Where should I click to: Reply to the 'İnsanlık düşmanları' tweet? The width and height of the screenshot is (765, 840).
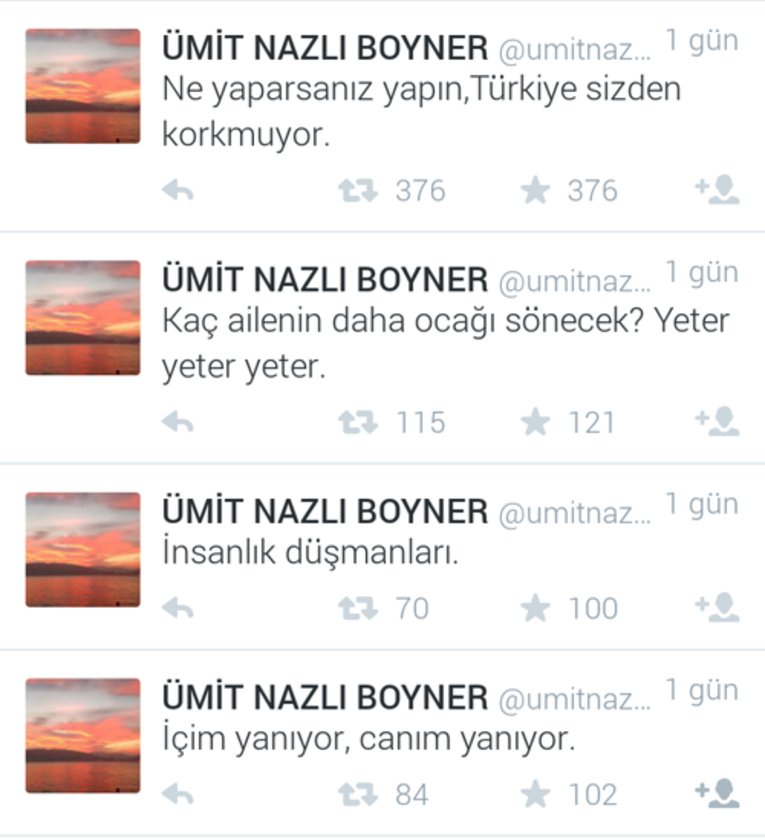click(x=177, y=609)
